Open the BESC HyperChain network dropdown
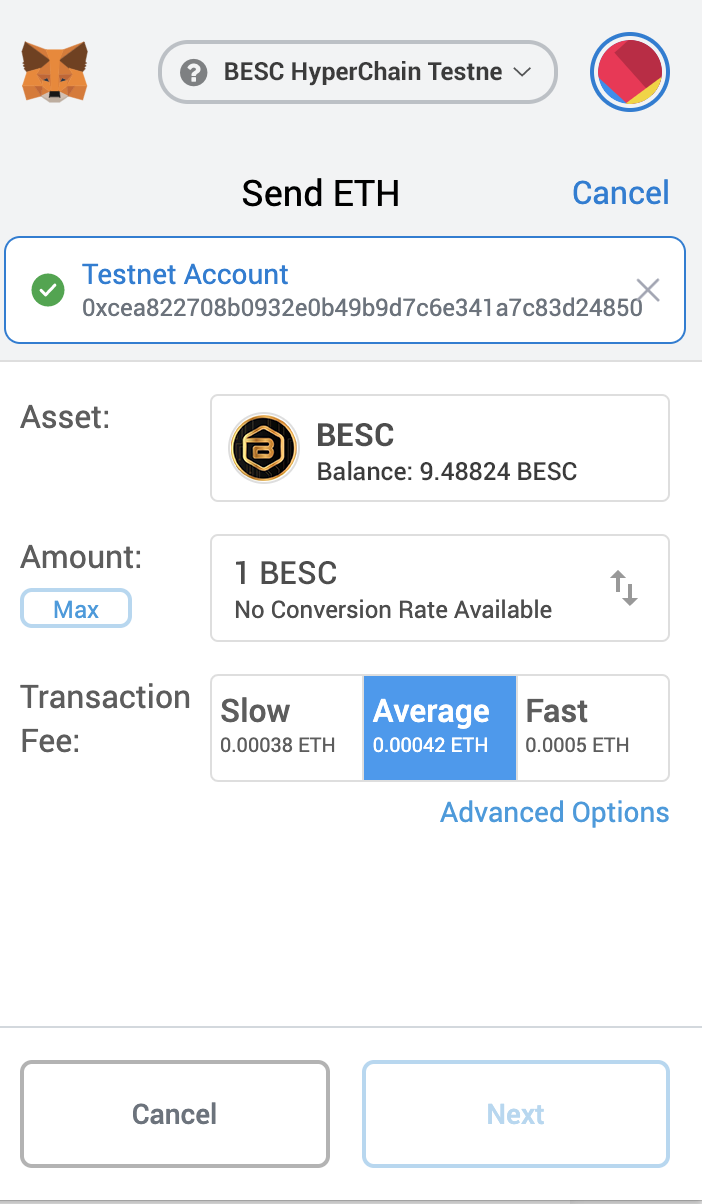This screenshot has height=1204, width=702. (x=357, y=72)
